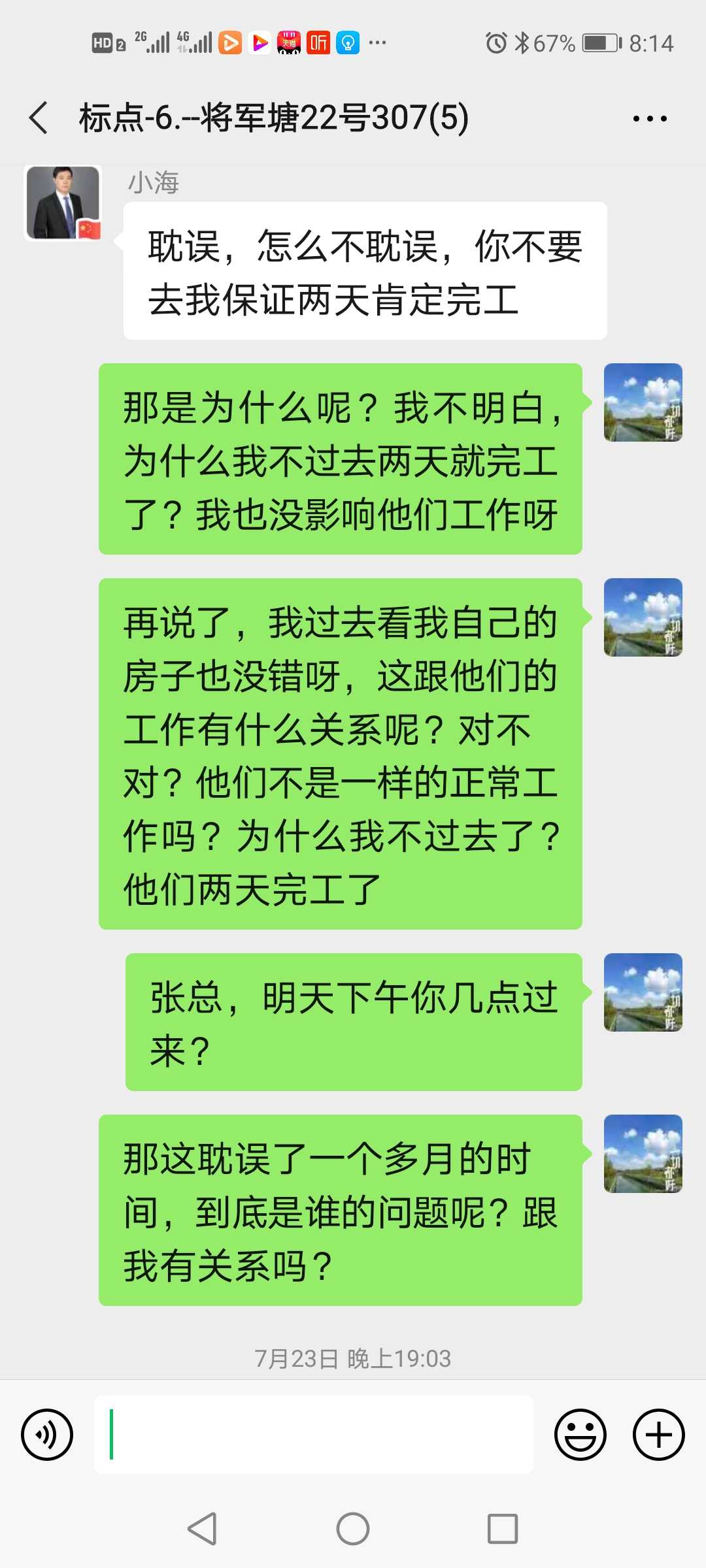
Task: Open the group chat details menu
Action: pyautogui.click(x=650, y=118)
